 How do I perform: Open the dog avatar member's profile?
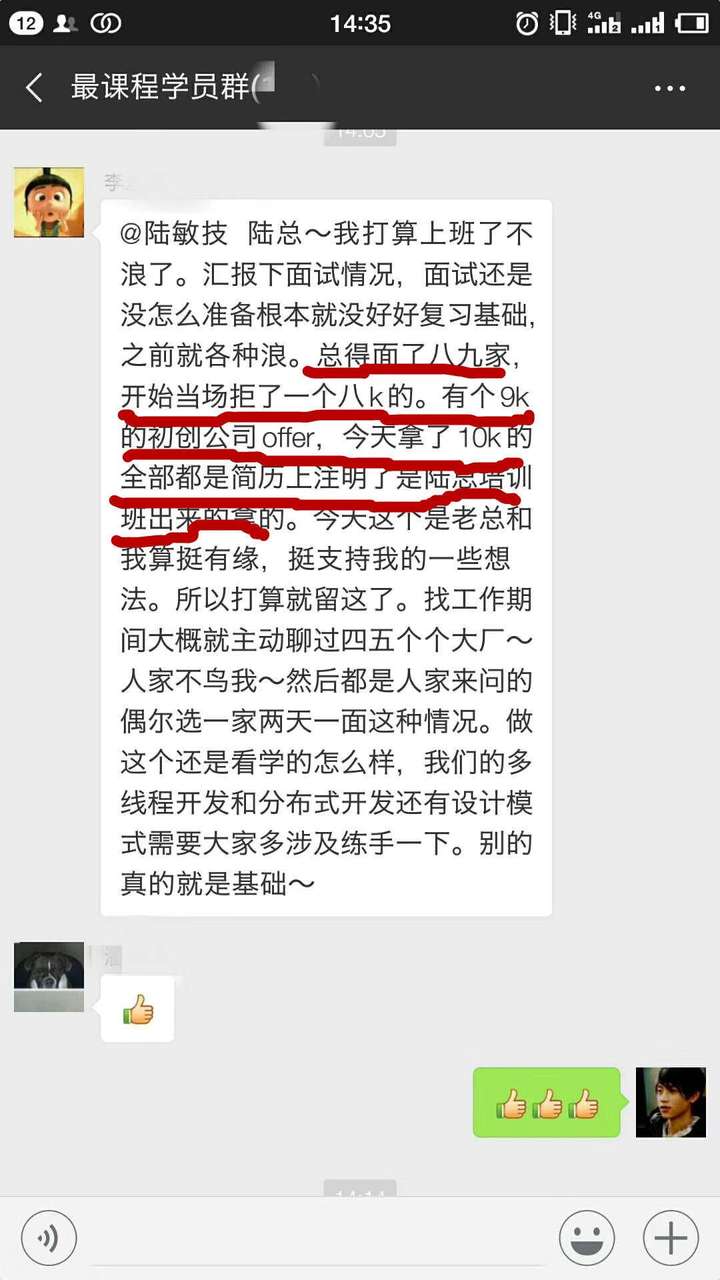point(48,976)
